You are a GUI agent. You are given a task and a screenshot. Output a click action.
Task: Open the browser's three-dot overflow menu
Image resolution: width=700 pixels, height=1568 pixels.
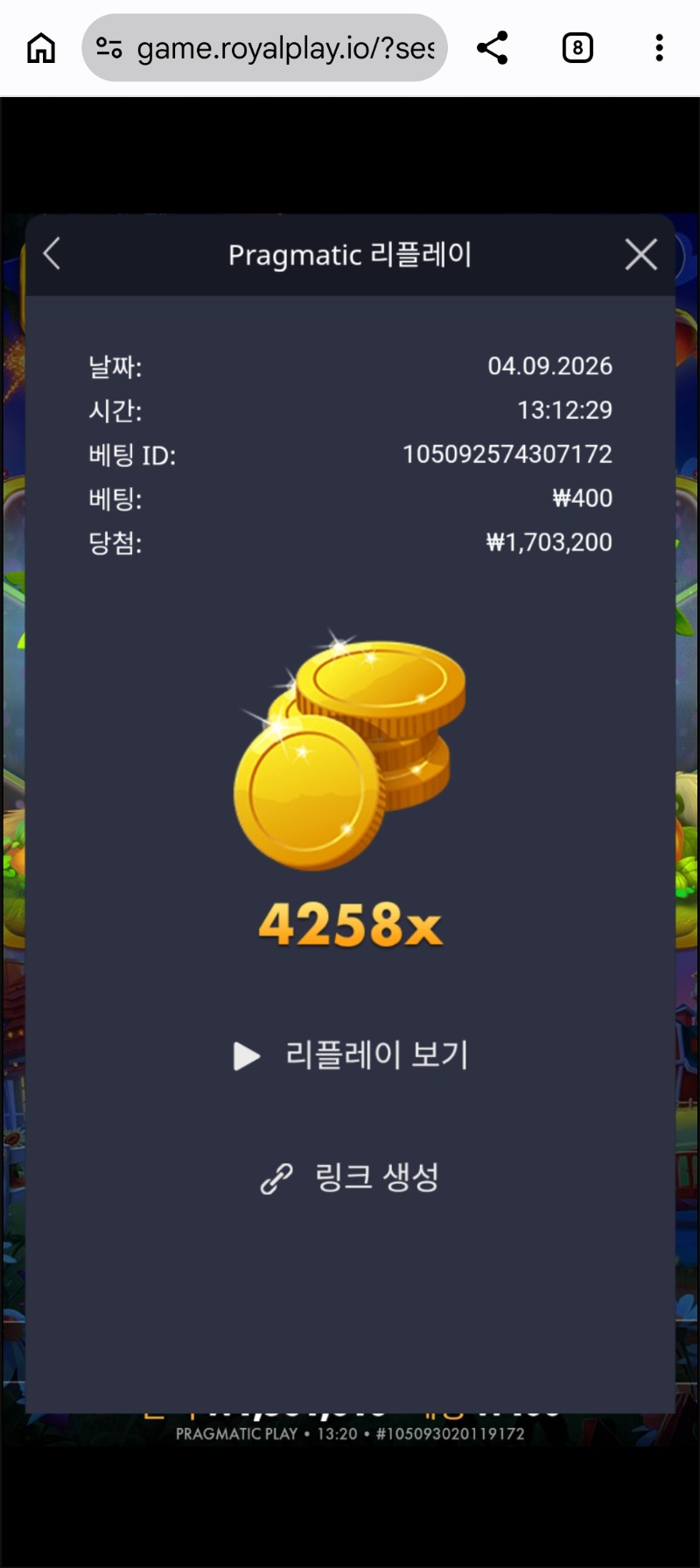(x=659, y=48)
